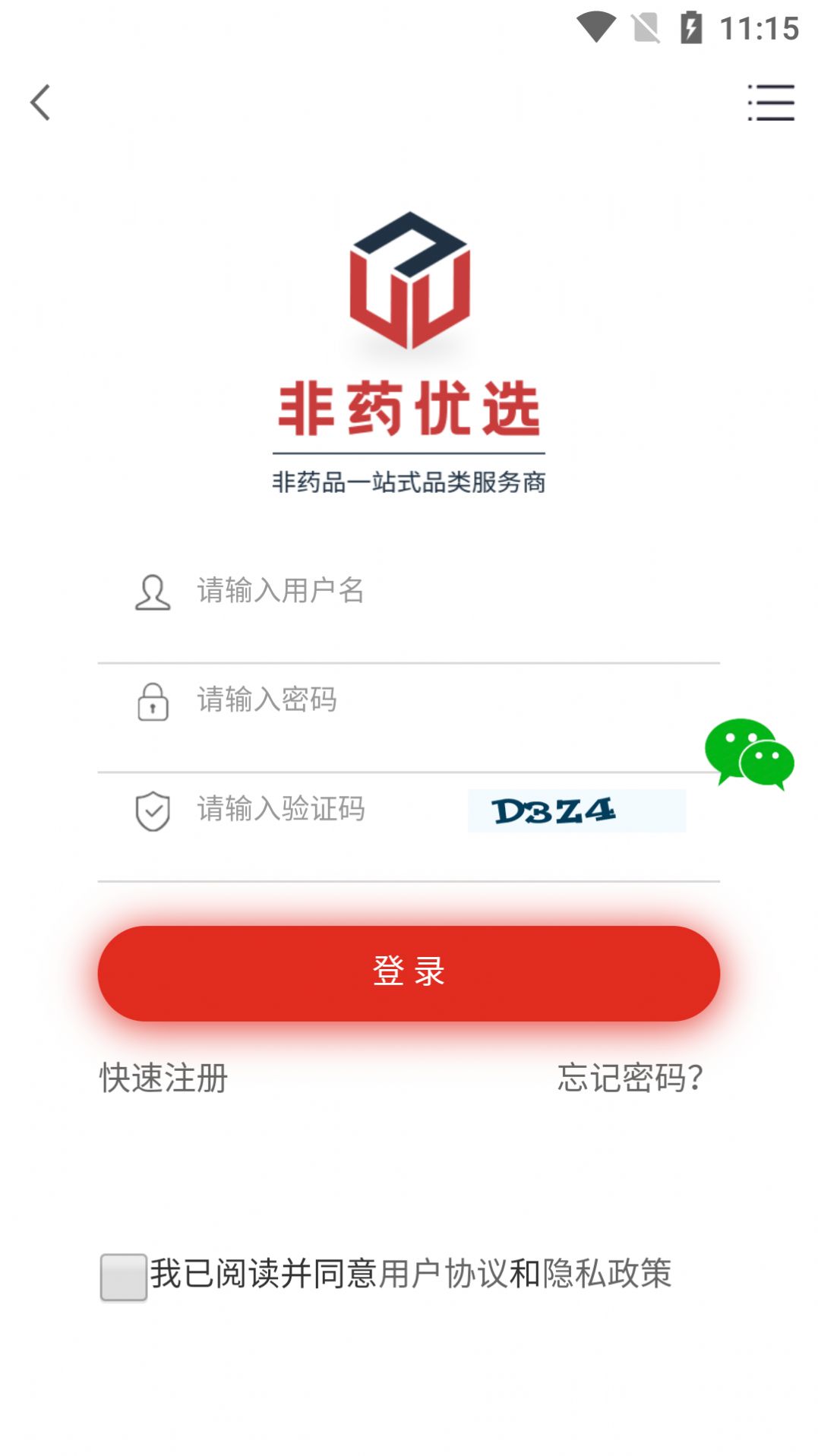Open 快速注册 quick registration
This screenshot has width=818, height=1456.
163,1078
